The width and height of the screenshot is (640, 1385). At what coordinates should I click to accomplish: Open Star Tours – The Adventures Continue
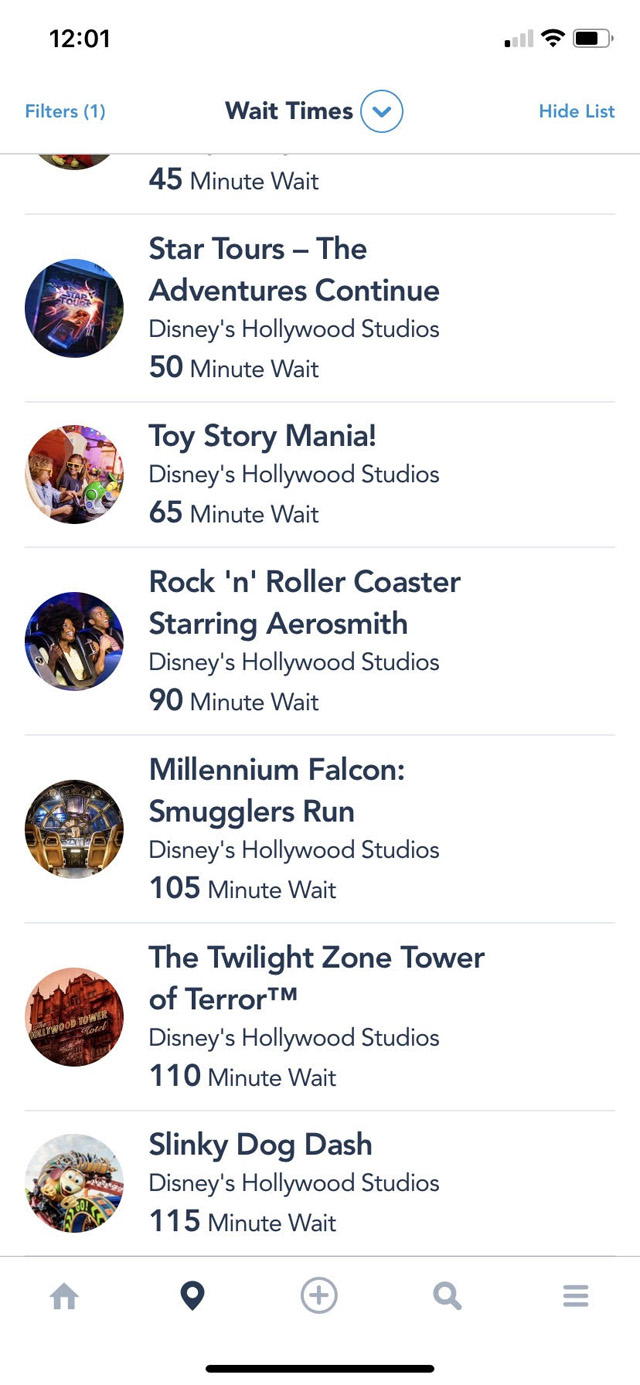(x=320, y=308)
